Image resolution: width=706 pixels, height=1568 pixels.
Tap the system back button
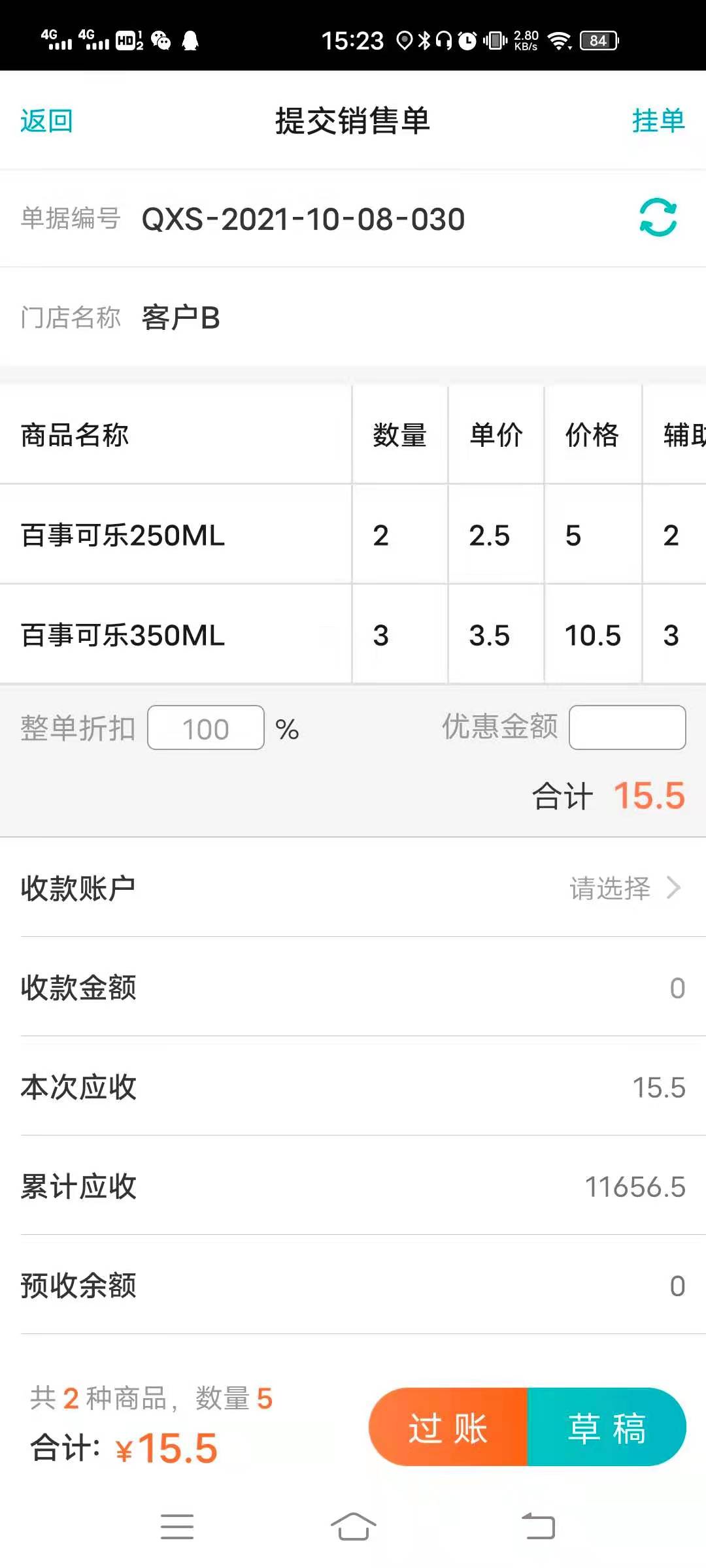pos(538,1527)
